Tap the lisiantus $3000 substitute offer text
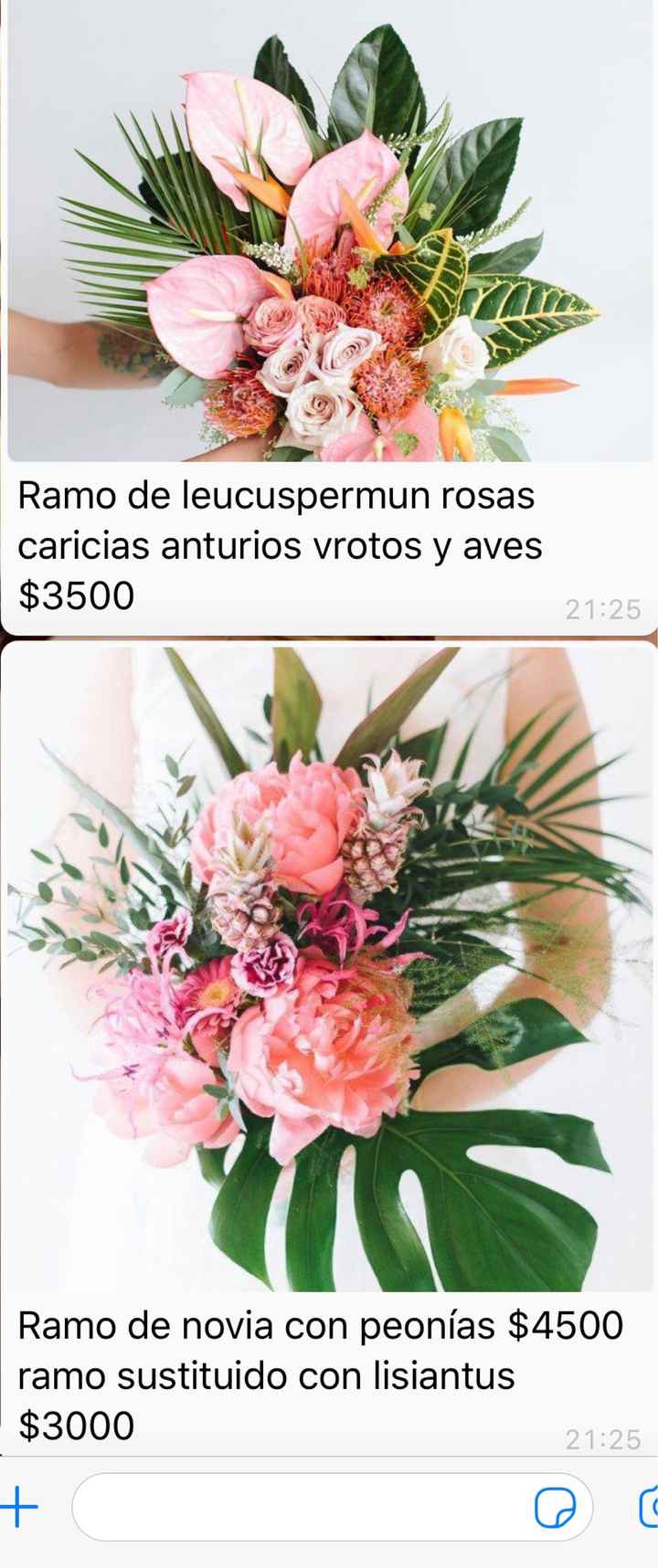The width and height of the screenshot is (658, 1568). pyautogui.click(x=265, y=1376)
